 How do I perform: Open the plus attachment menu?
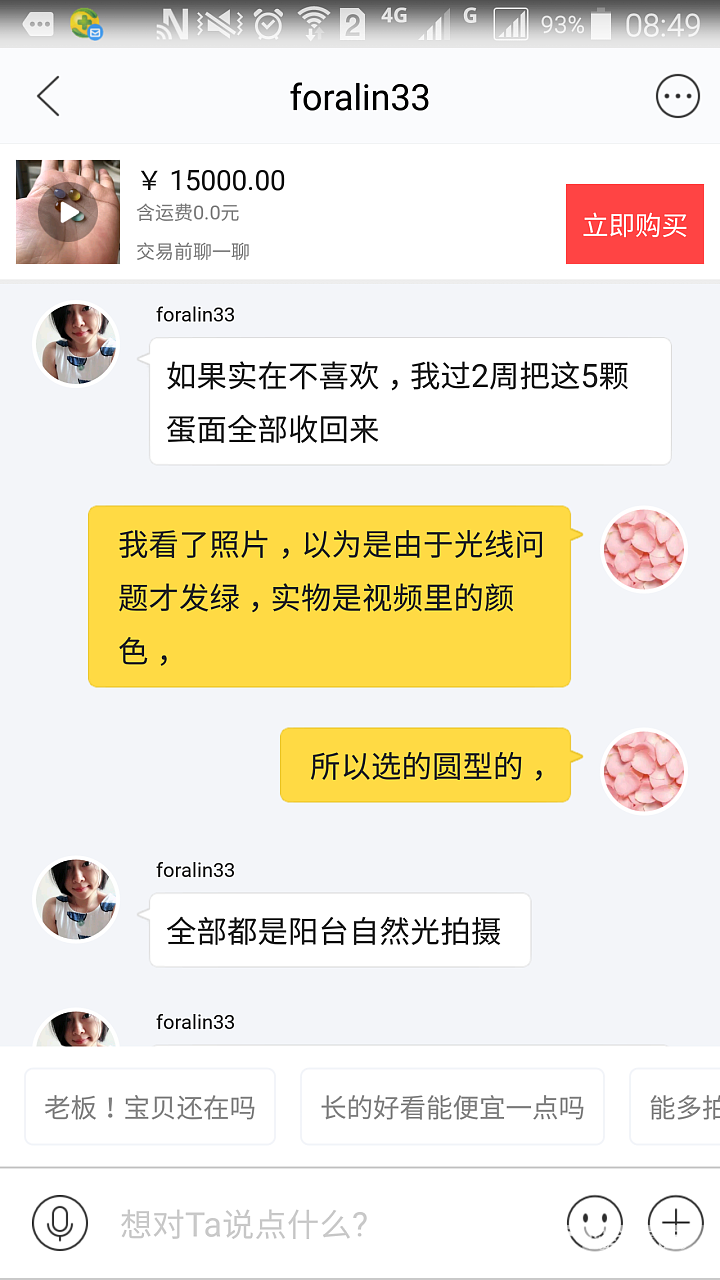[676, 1222]
